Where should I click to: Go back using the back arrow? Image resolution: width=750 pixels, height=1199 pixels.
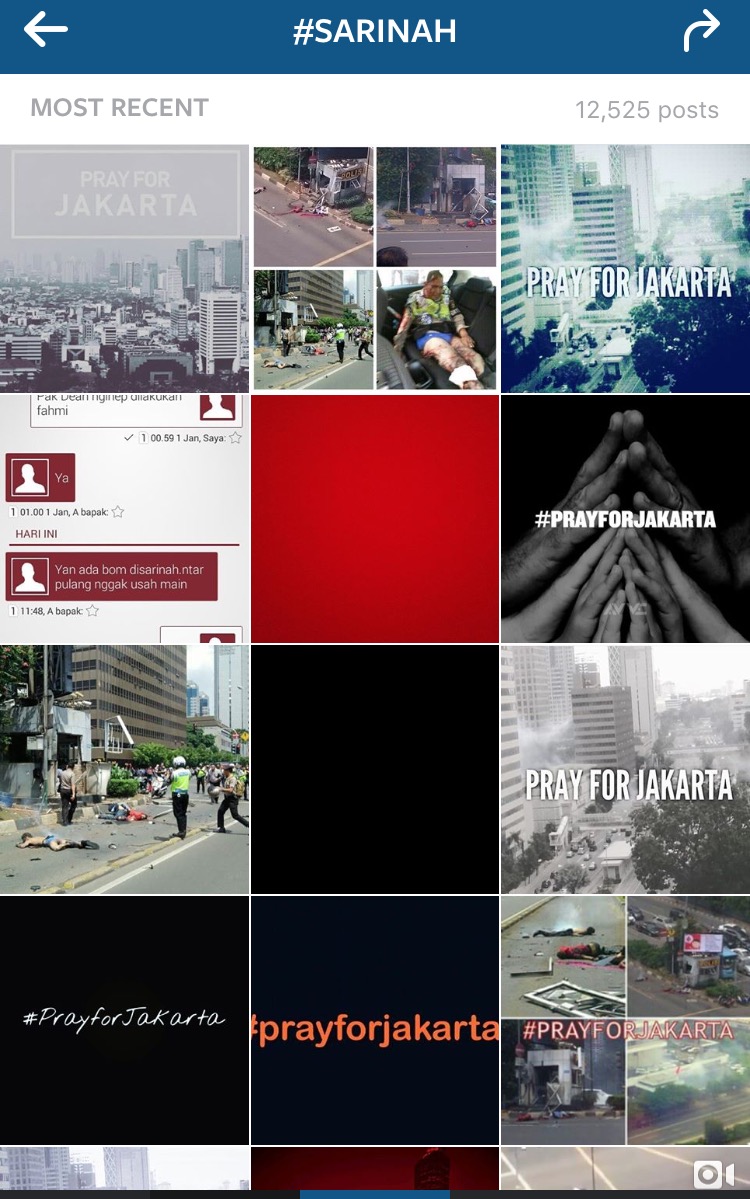tap(45, 30)
